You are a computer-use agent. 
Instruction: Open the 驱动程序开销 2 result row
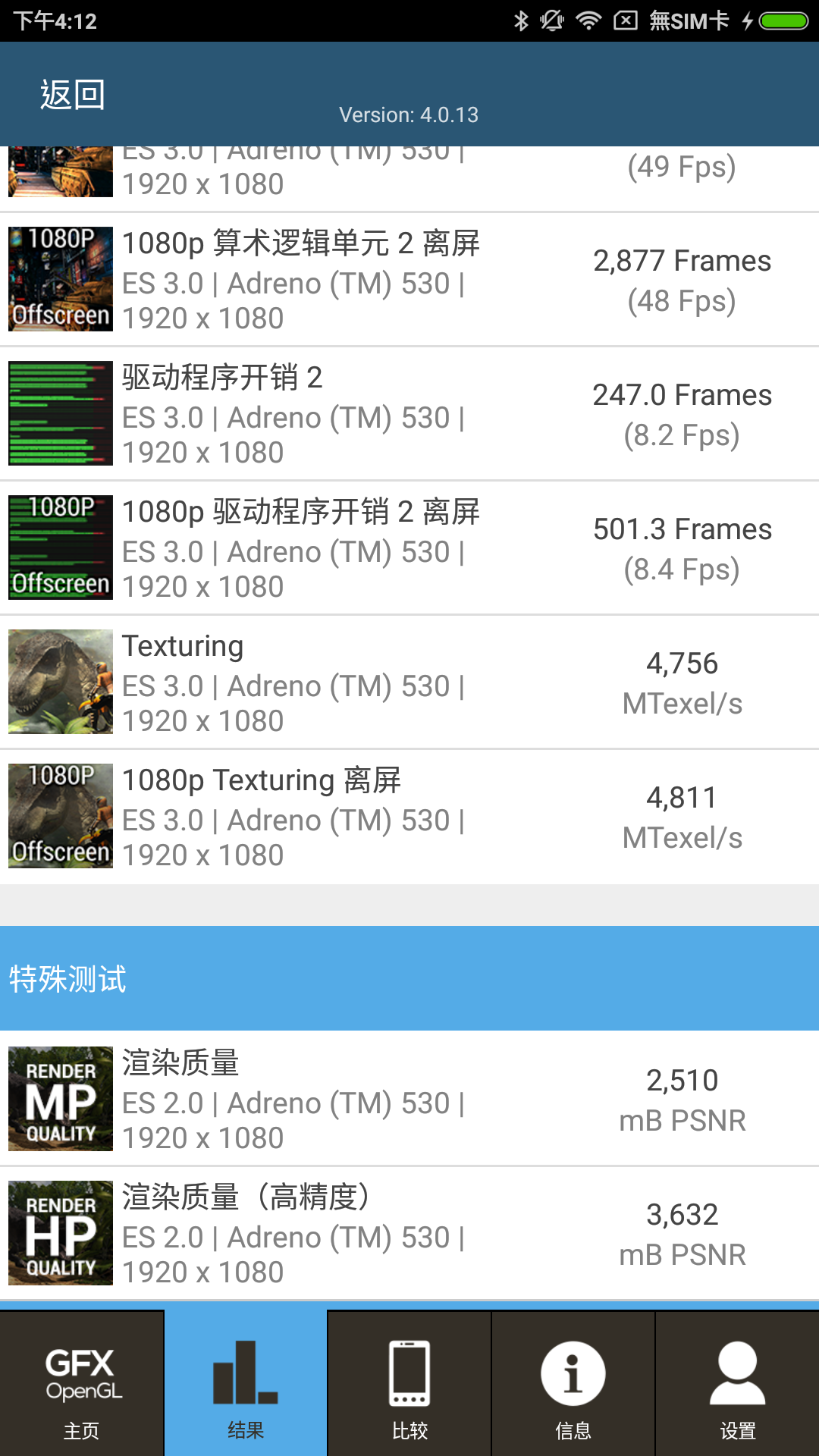tap(409, 414)
